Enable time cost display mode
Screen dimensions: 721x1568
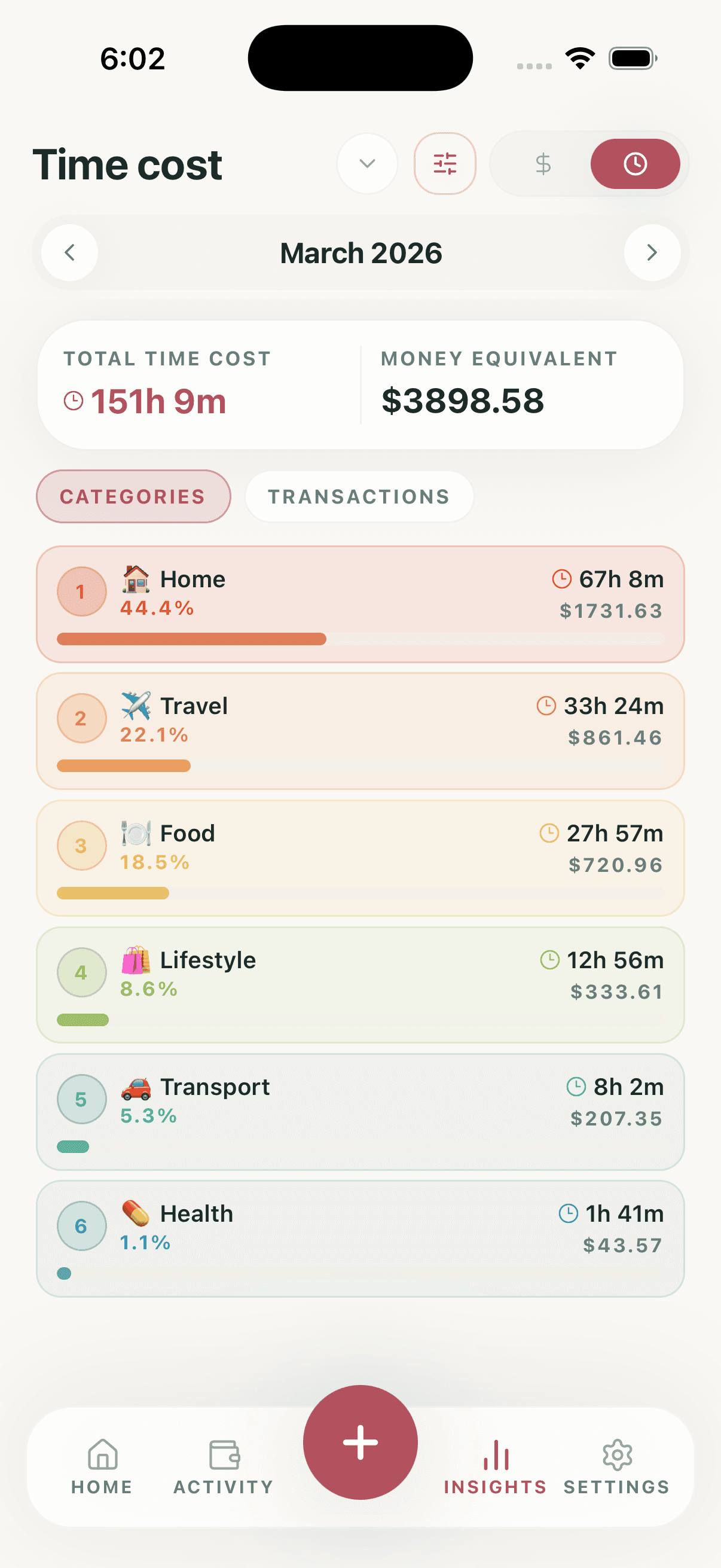click(x=636, y=164)
